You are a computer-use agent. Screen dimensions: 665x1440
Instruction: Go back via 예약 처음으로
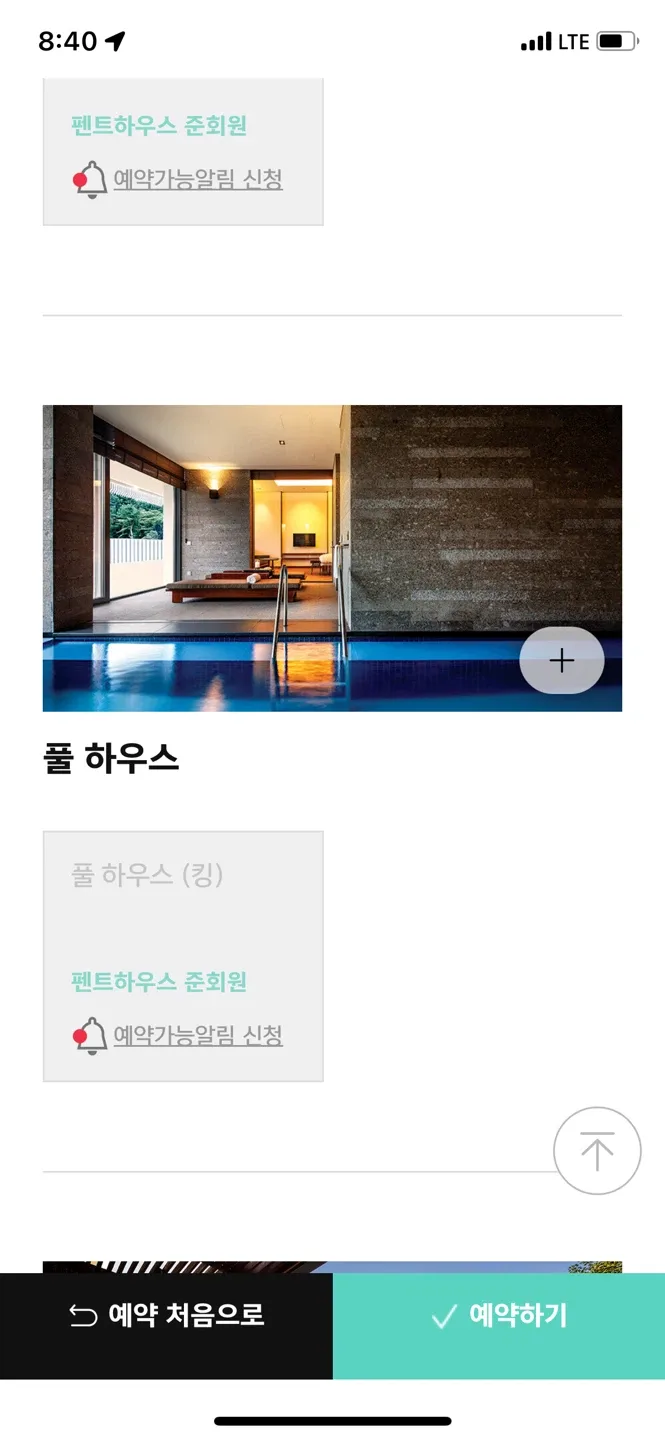pyautogui.click(x=166, y=1316)
